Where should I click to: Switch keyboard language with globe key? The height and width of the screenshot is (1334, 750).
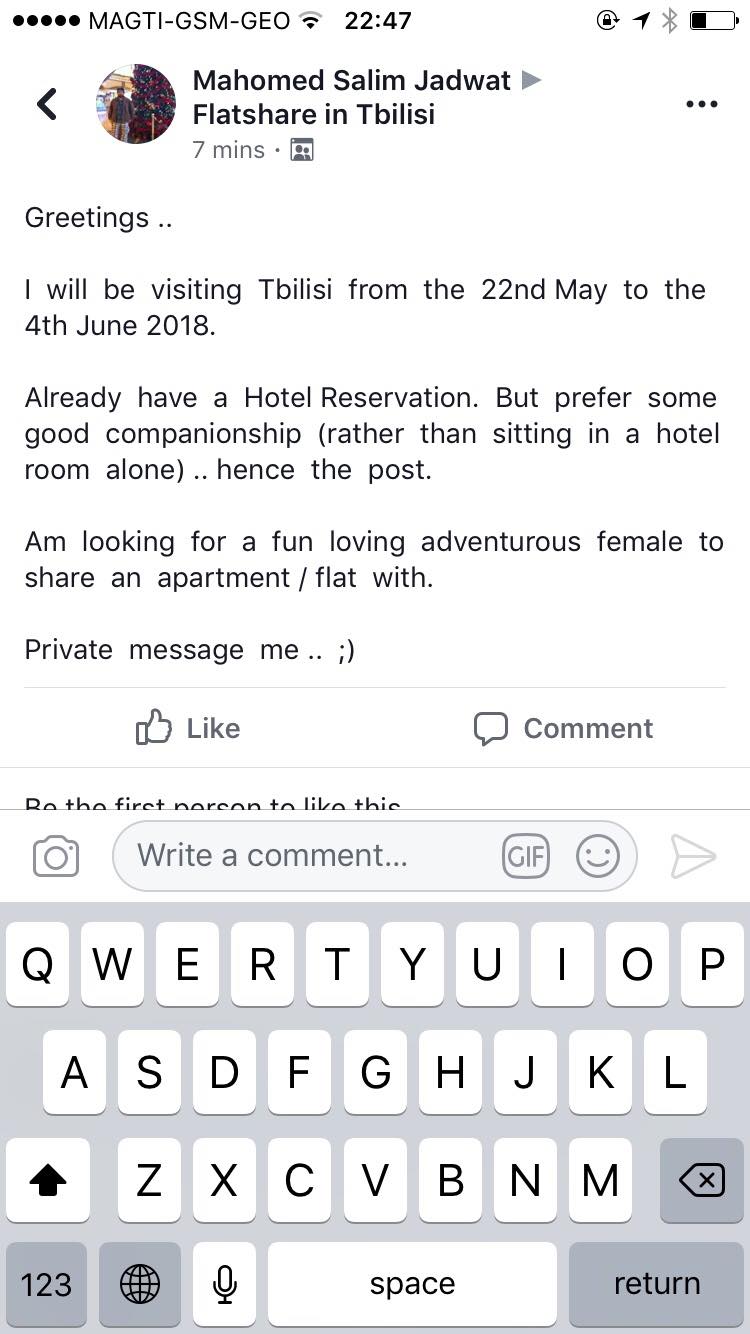[139, 1284]
